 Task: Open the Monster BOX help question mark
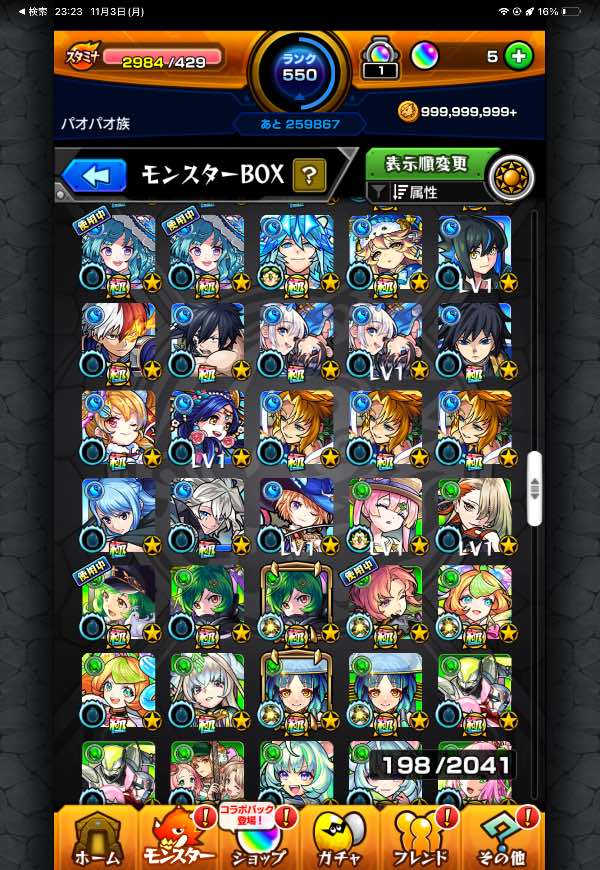309,176
